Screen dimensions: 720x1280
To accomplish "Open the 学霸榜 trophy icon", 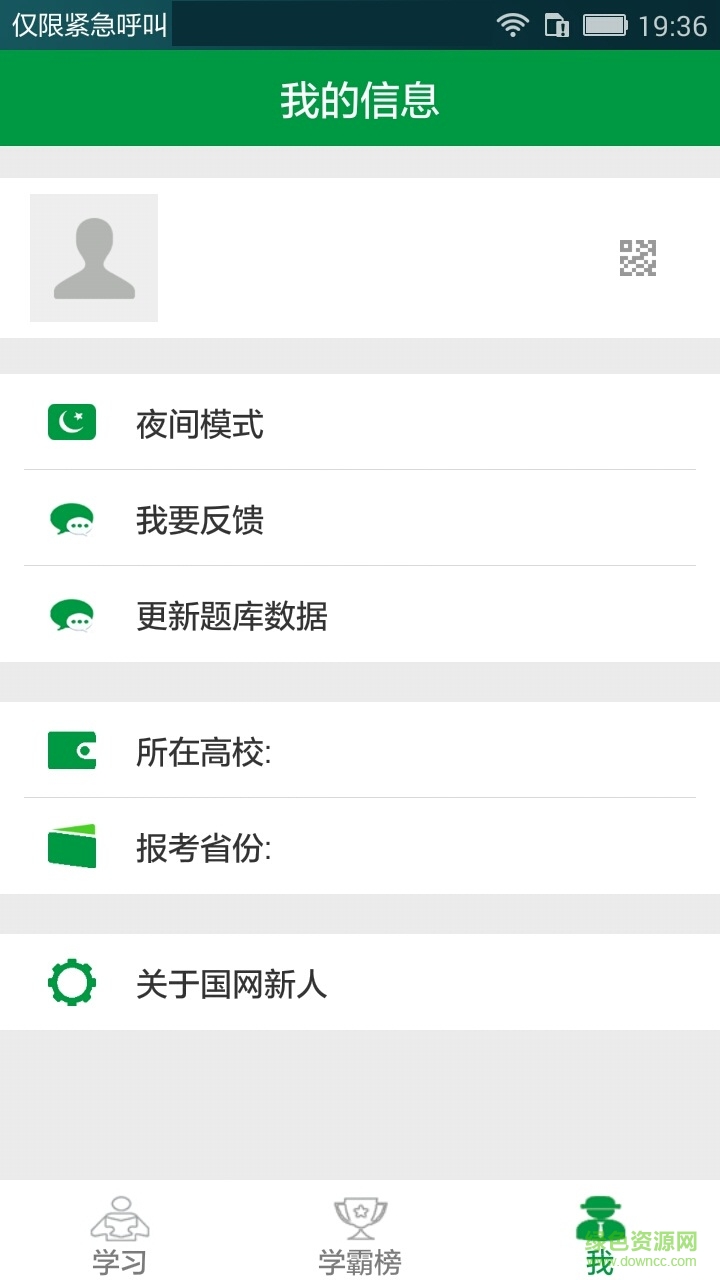I will (360, 1213).
